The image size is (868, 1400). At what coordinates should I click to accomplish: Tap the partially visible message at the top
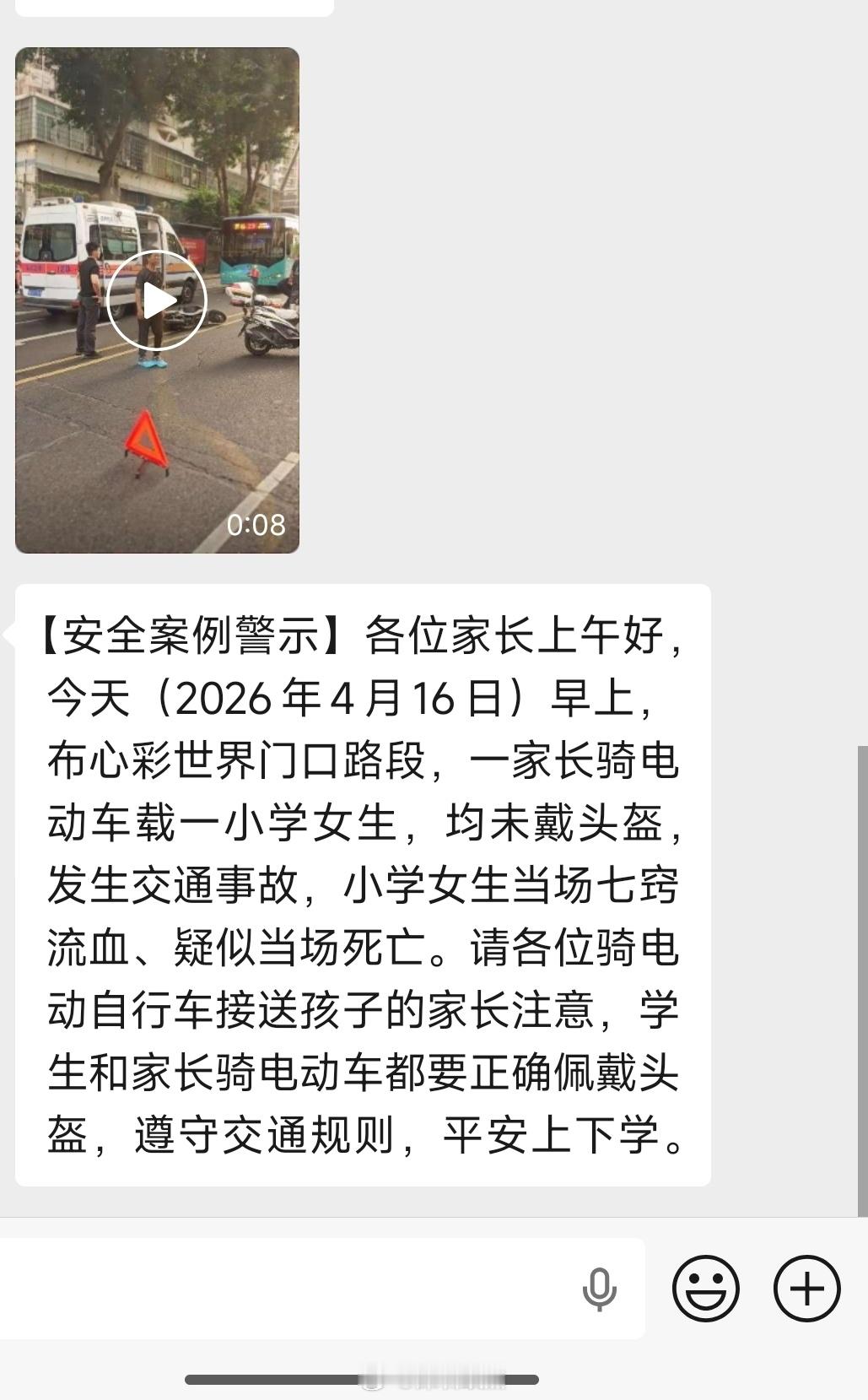(x=169, y=7)
